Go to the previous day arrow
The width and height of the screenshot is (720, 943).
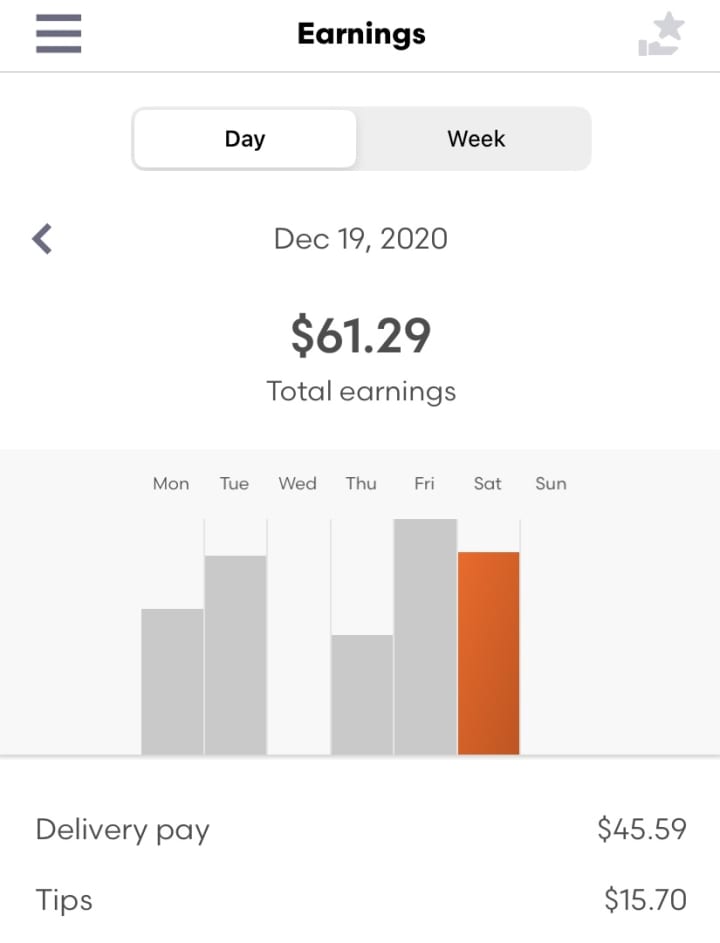(x=42, y=239)
